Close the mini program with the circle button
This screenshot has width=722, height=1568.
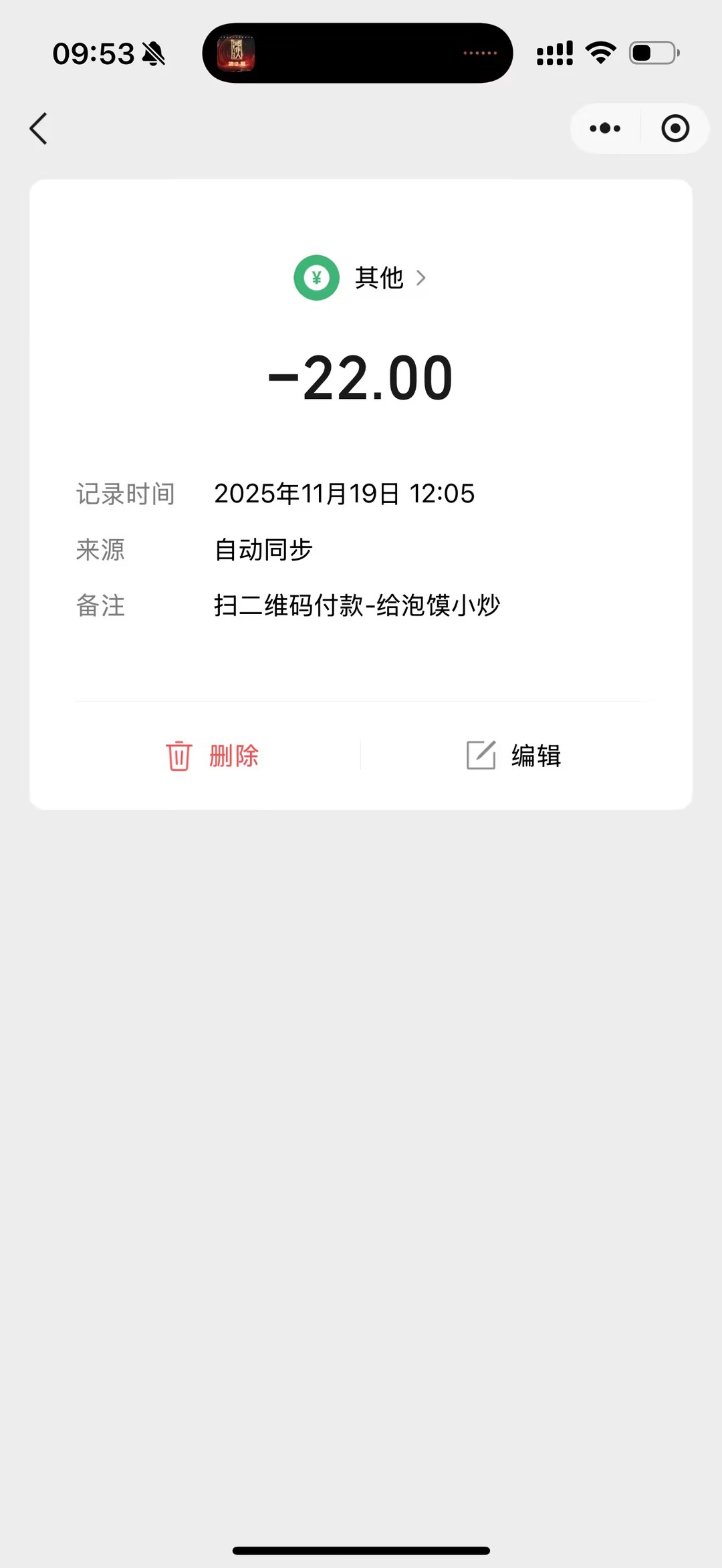[x=675, y=128]
